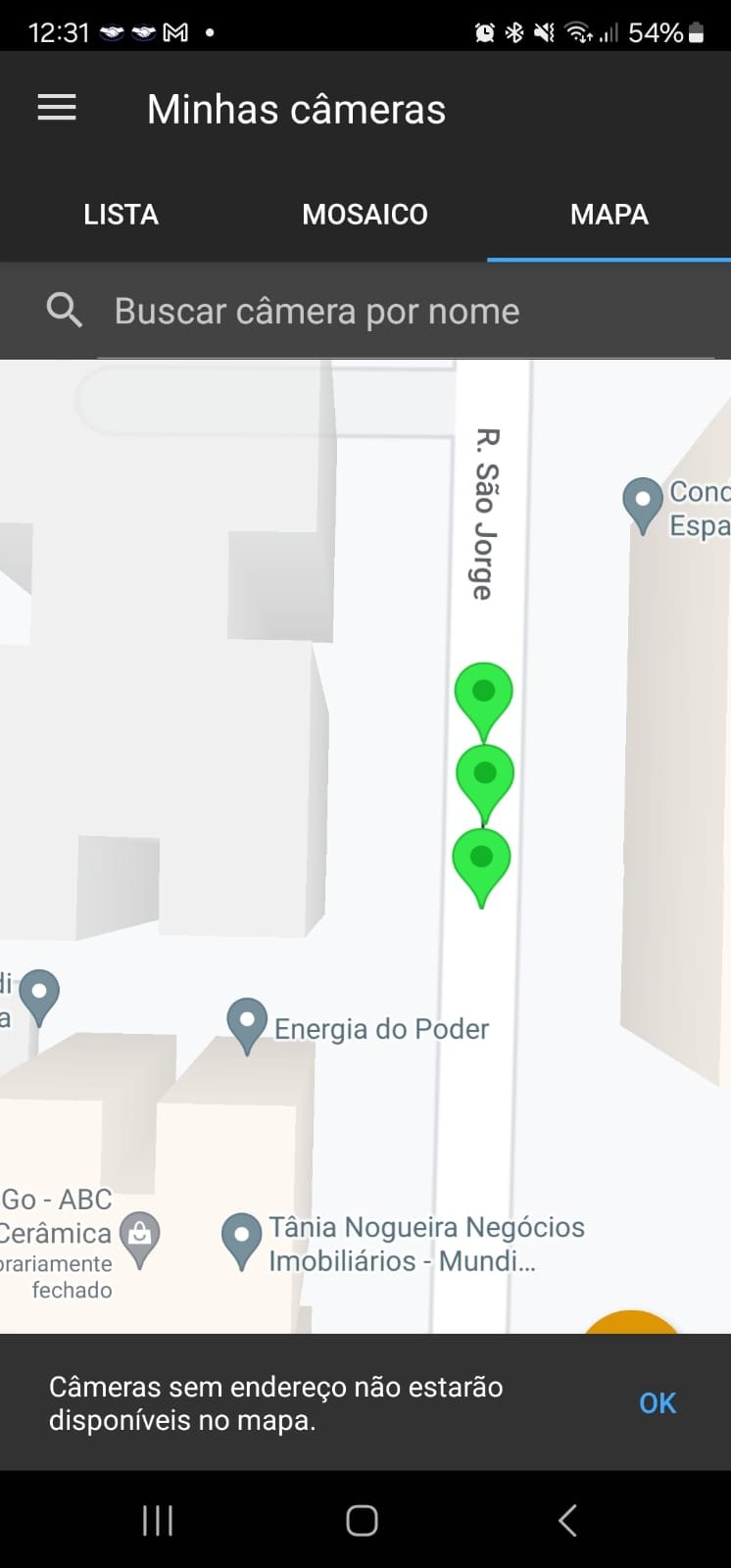Select the MAPA tab
This screenshot has width=731, height=1568.
pos(609,215)
